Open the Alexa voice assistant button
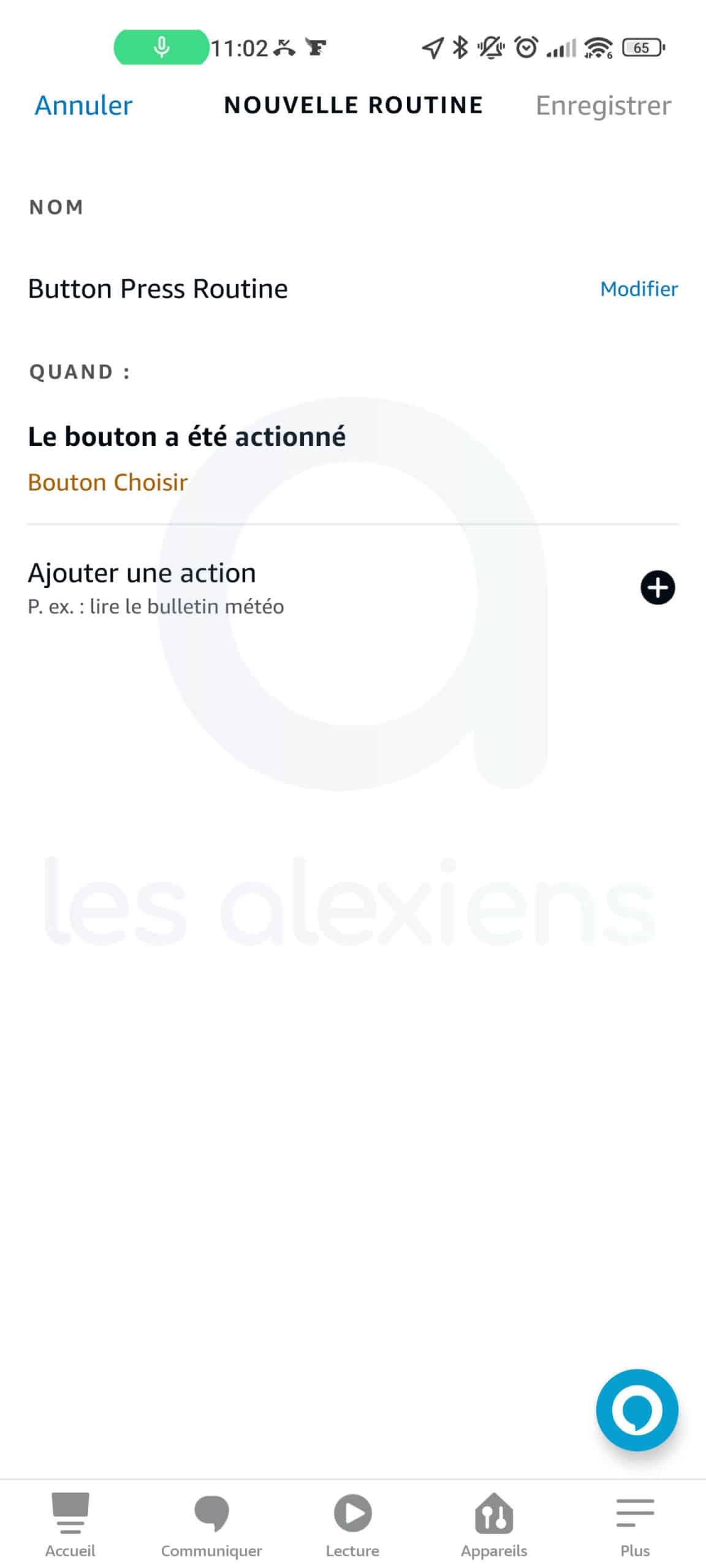The image size is (706, 1568). click(x=637, y=1410)
